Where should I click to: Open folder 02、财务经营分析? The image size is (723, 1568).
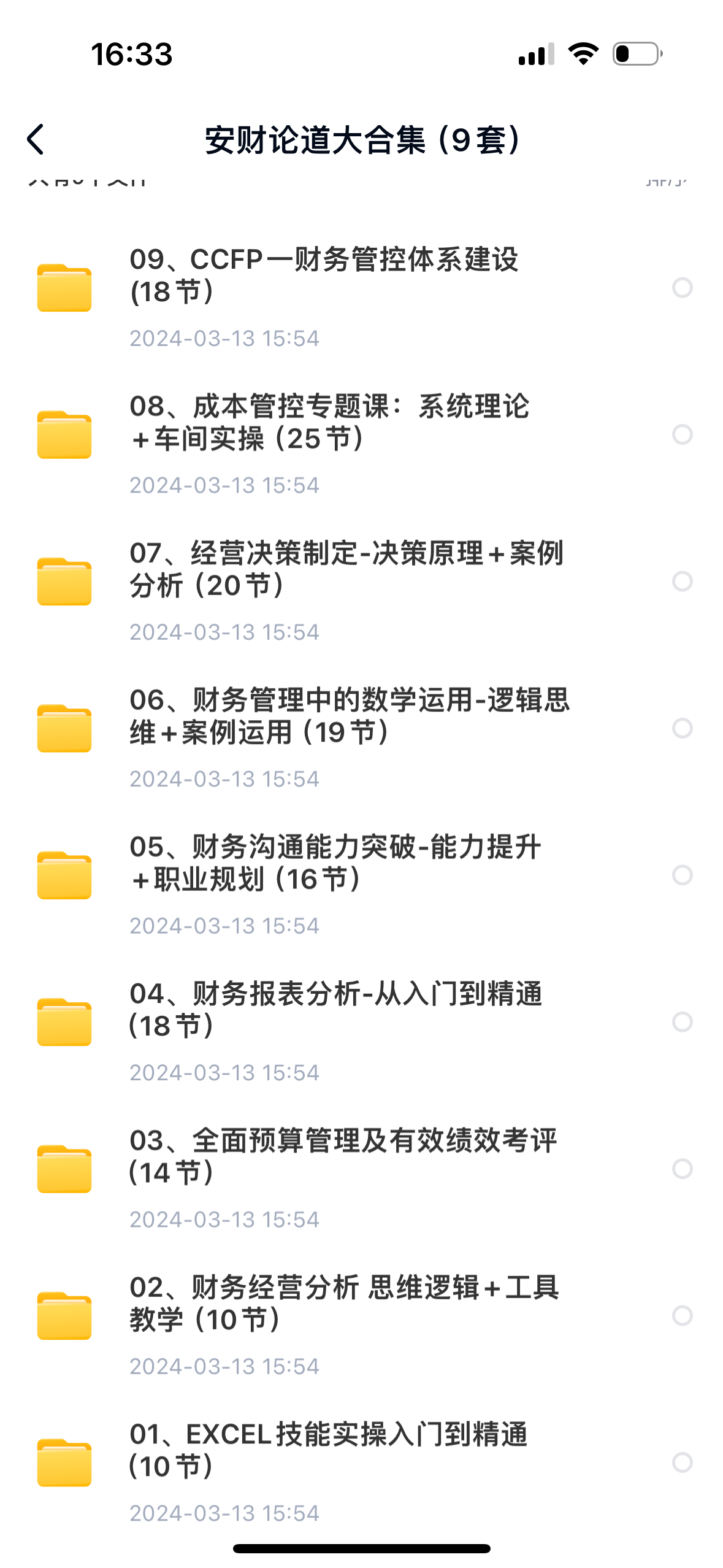pyautogui.click(x=343, y=1303)
